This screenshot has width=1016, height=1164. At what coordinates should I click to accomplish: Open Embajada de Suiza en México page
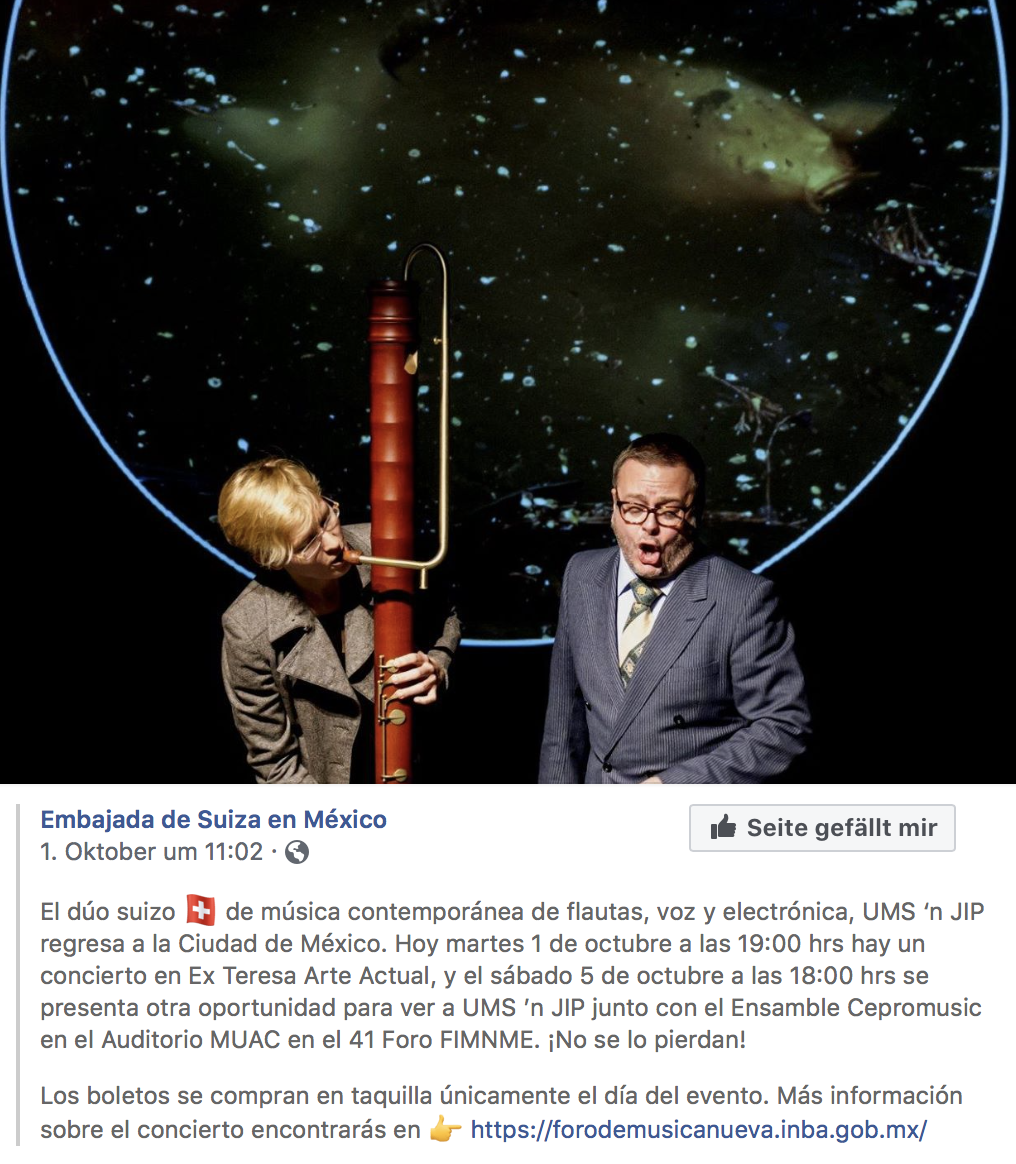pos(213,820)
